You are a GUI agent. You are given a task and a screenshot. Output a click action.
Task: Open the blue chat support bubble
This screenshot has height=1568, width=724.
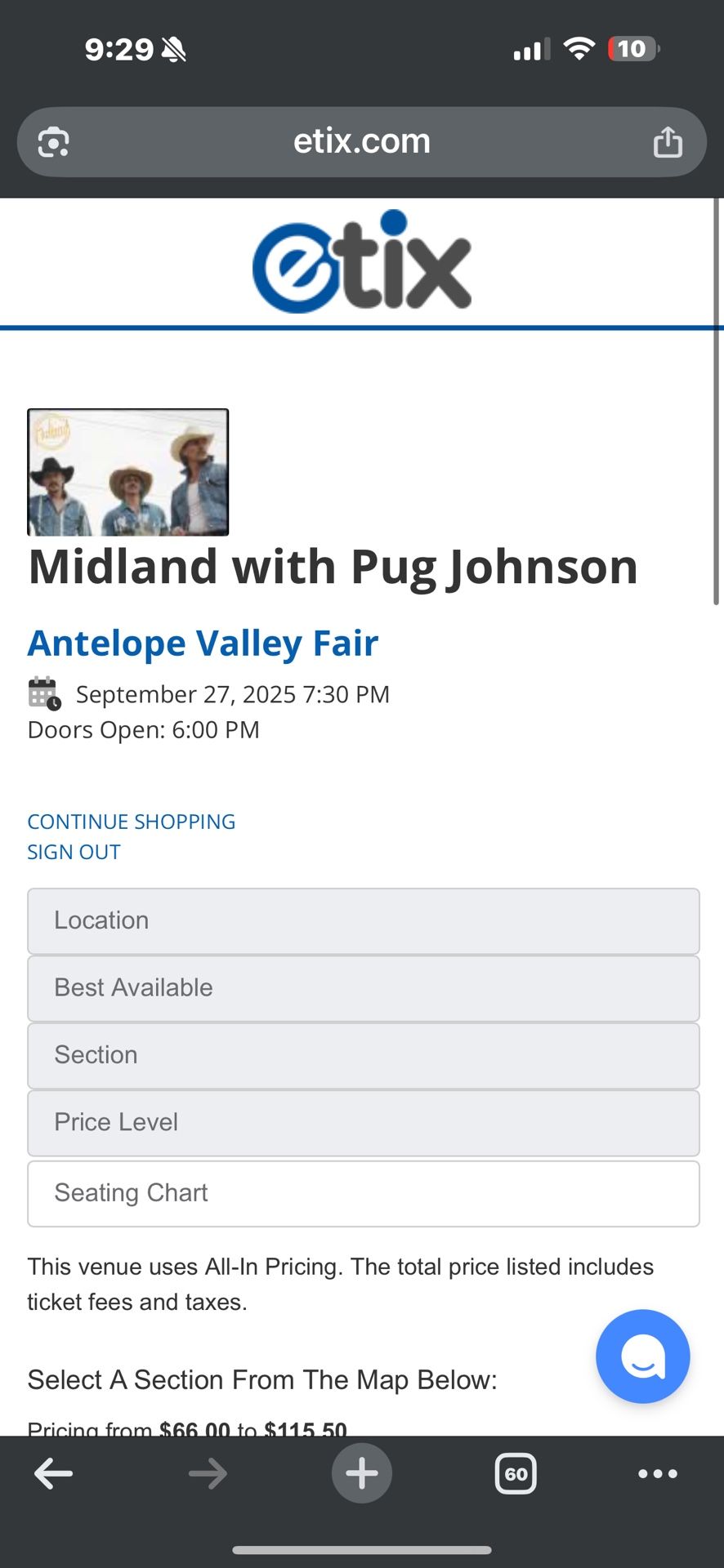(642, 1356)
